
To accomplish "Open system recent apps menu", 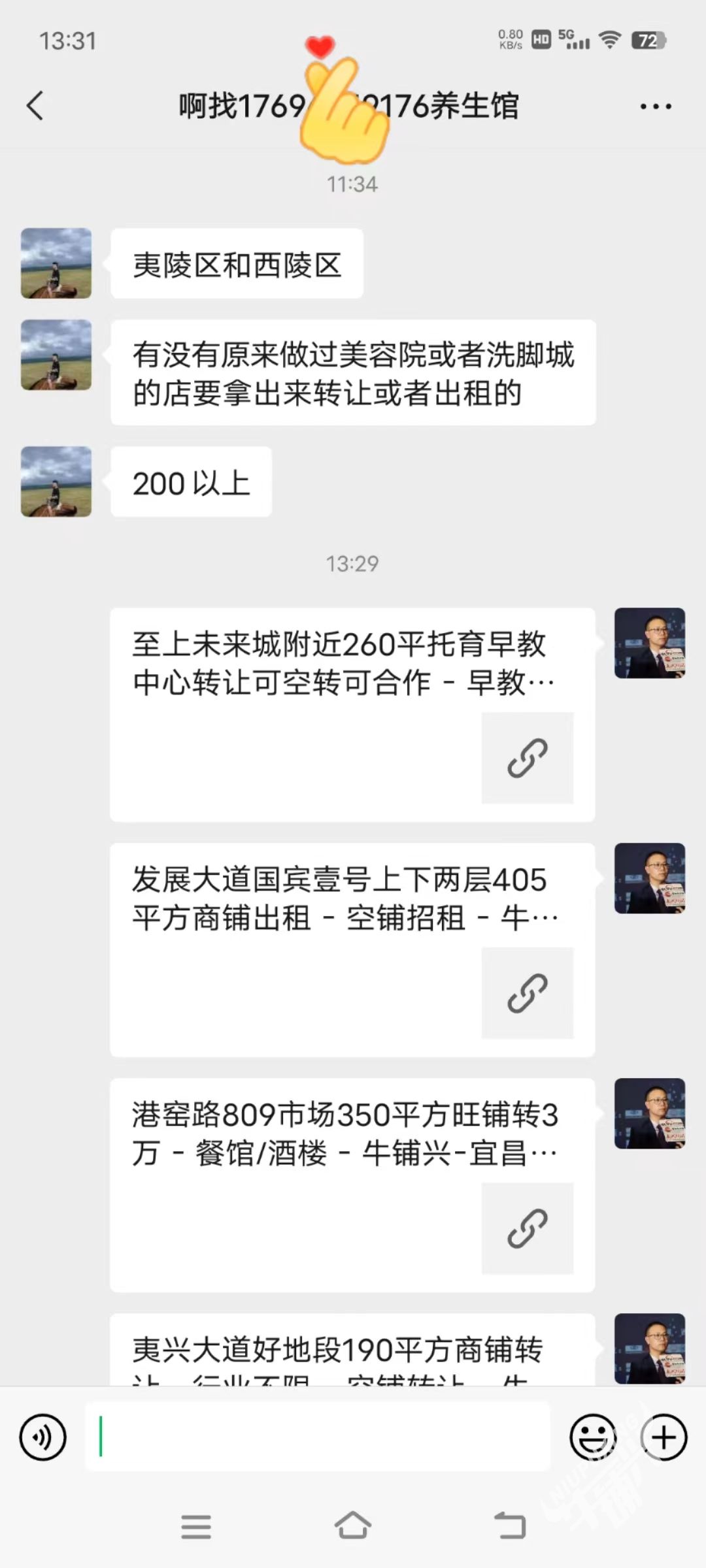I will (x=195, y=1527).
